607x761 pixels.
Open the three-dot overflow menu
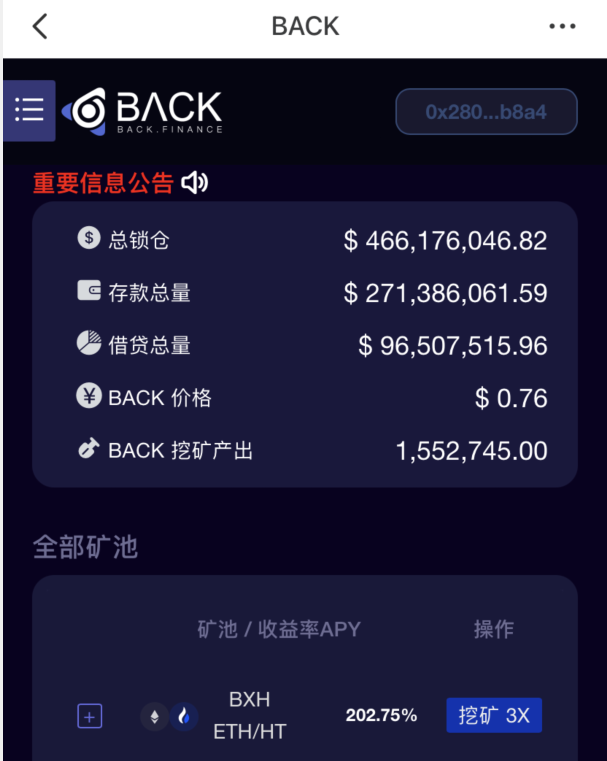tap(562, 27)
